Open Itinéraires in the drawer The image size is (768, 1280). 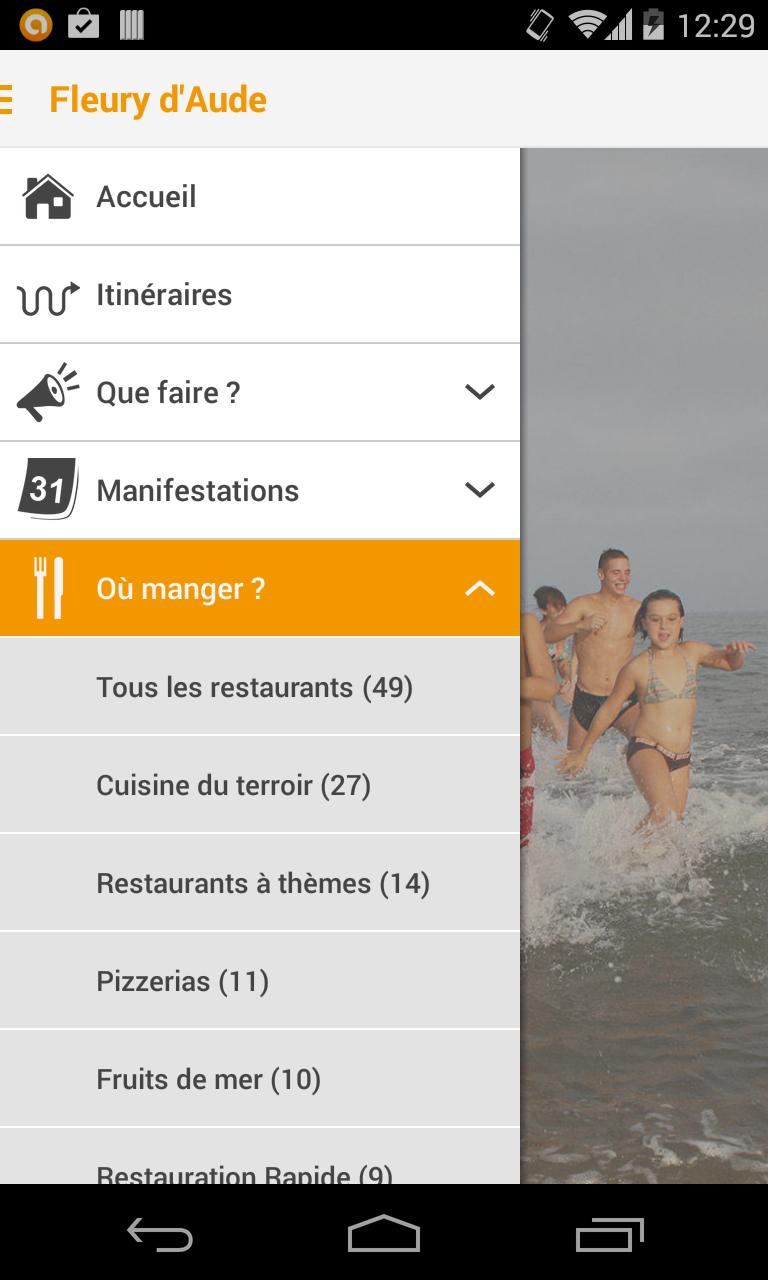pos(259,295)
